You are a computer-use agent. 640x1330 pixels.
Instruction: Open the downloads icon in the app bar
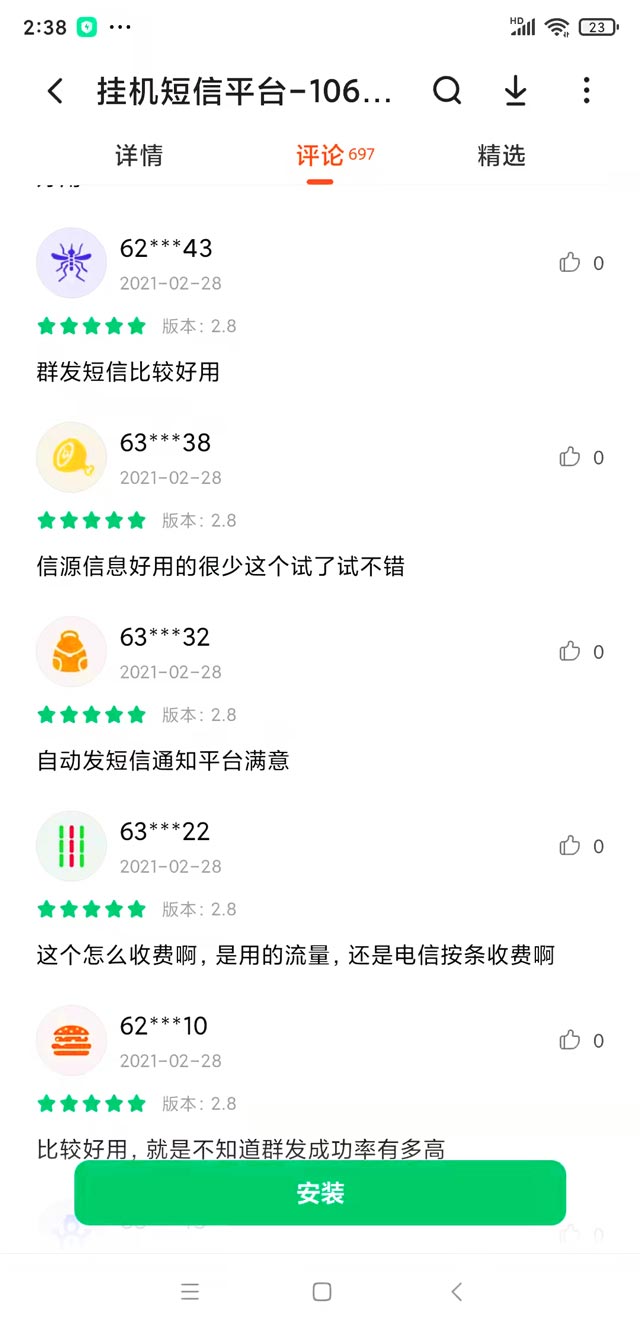pos(515,91)
